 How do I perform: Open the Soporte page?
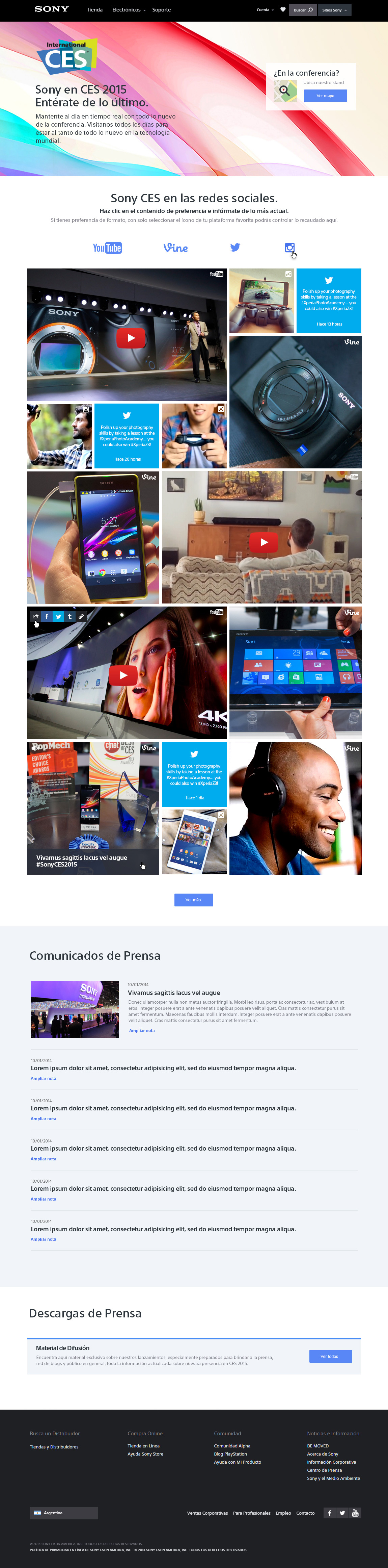click(161, 10)
